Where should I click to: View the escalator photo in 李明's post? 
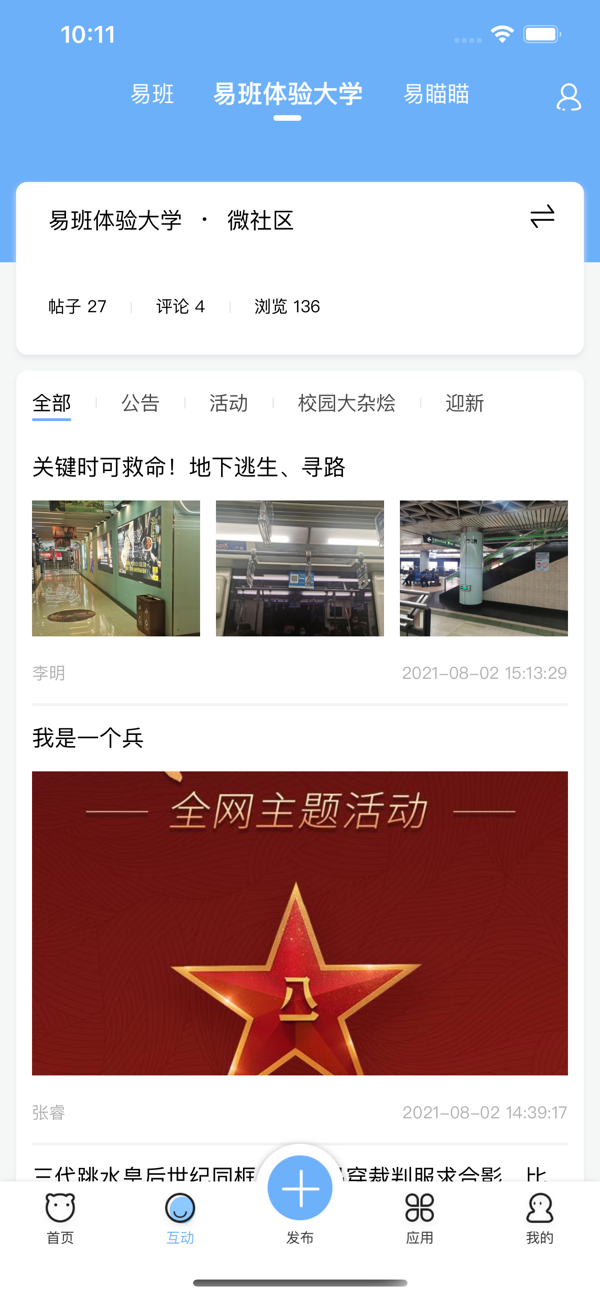pos(484,568)
